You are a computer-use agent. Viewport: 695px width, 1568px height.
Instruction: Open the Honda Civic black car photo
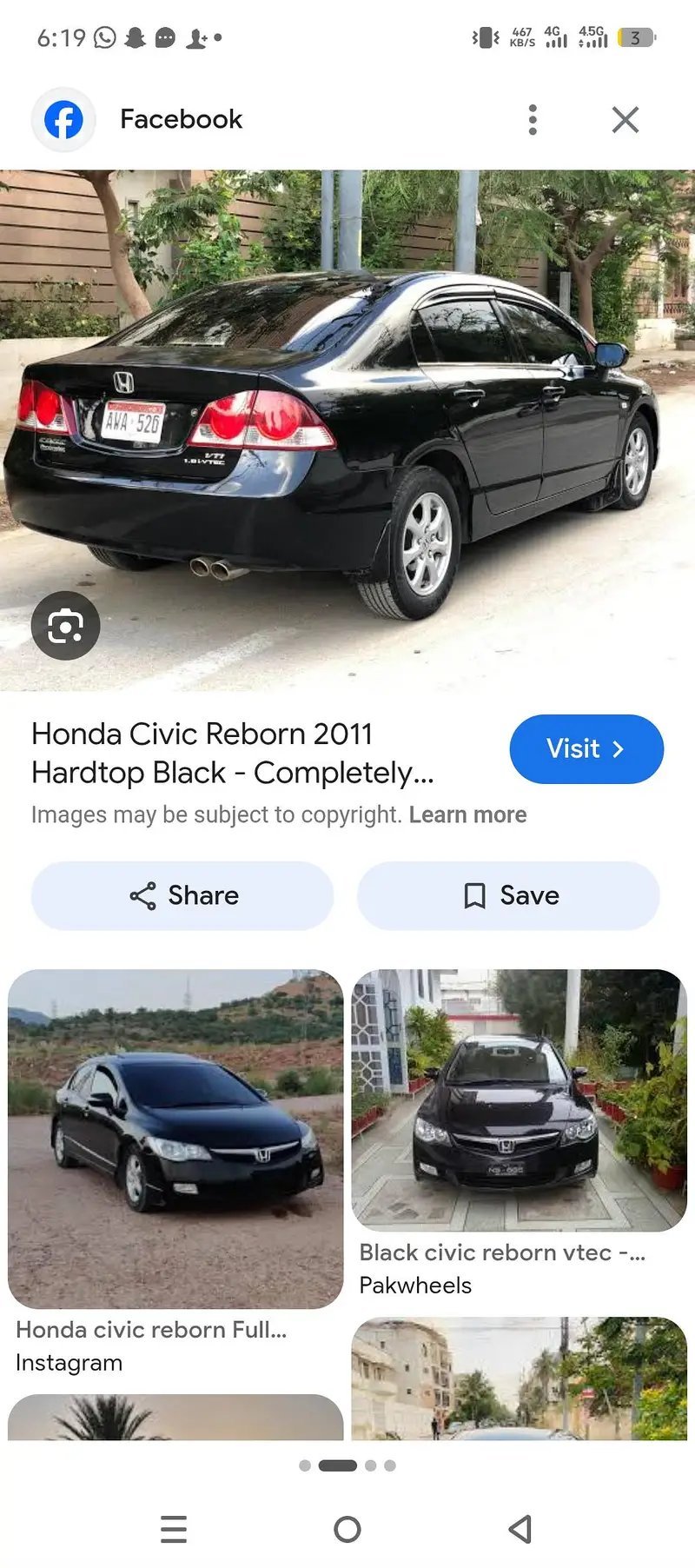pos(347,430)
